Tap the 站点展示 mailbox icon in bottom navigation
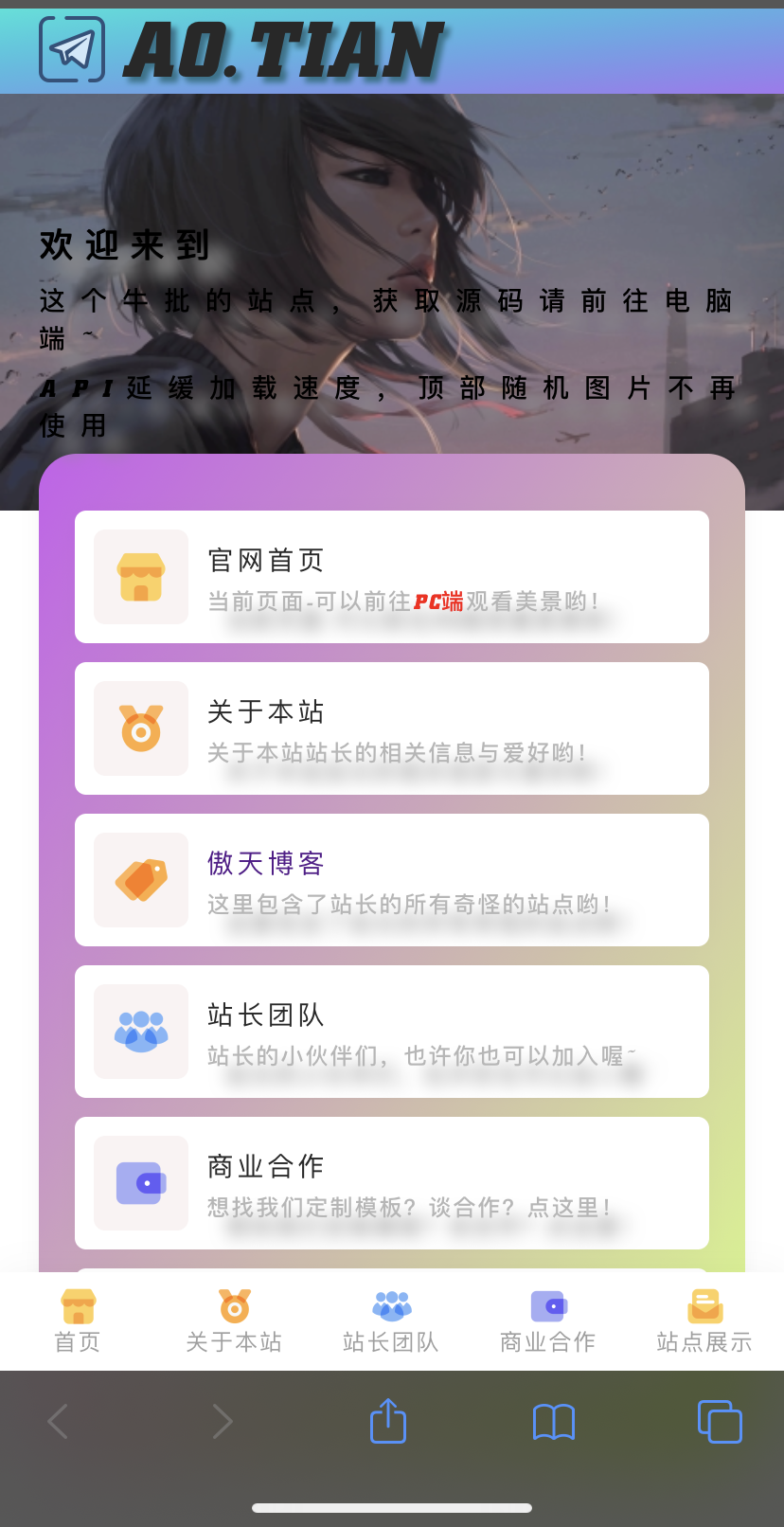The image size is (784, 1527). [x=704, y=1304]
